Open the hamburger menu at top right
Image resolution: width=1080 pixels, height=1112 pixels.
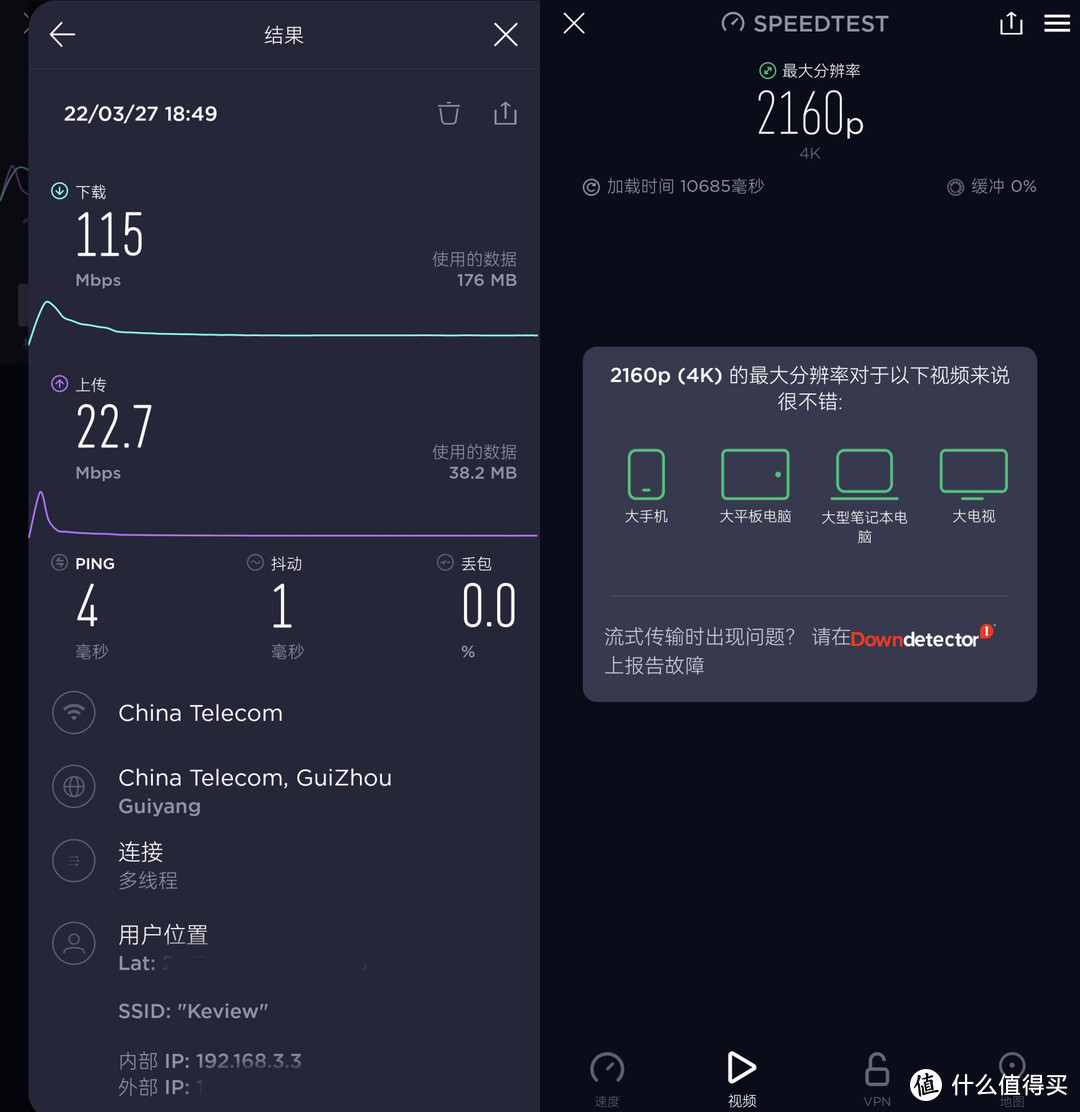[1057, 23]
